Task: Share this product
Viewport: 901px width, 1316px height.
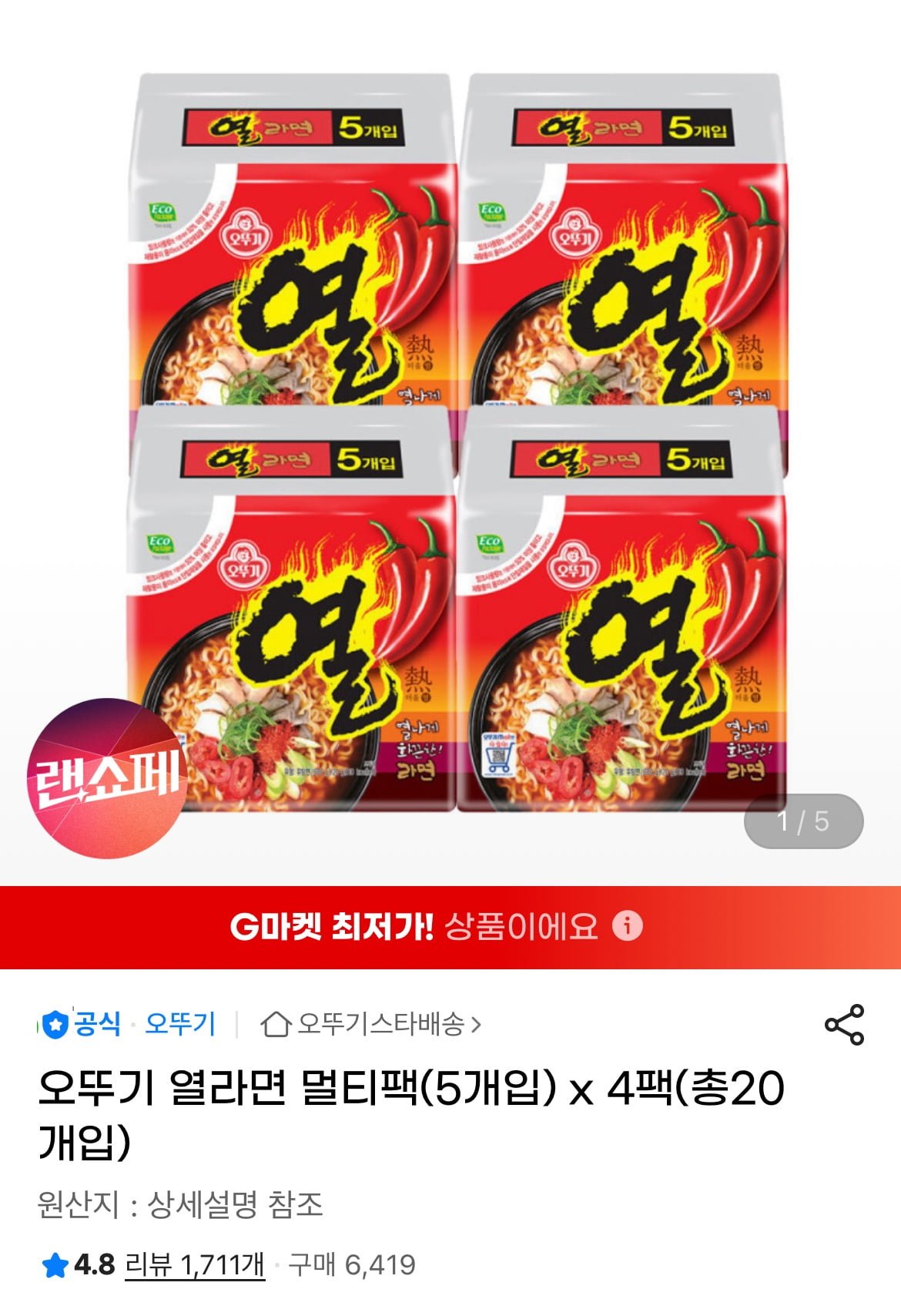Action: 844,1025
